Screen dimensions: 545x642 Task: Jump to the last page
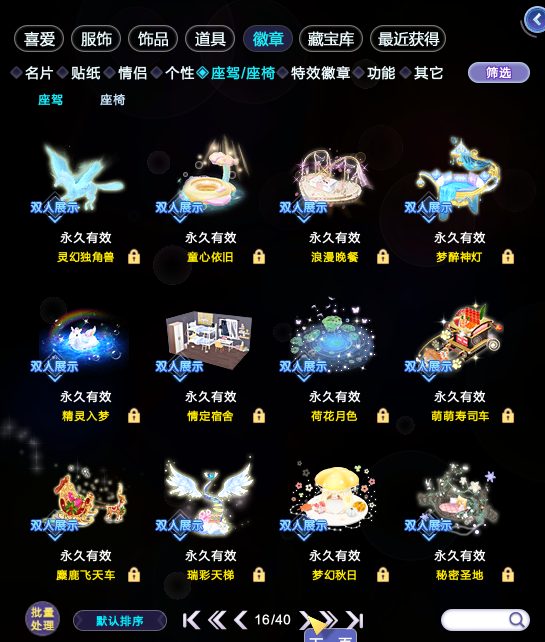pos(354,620)
